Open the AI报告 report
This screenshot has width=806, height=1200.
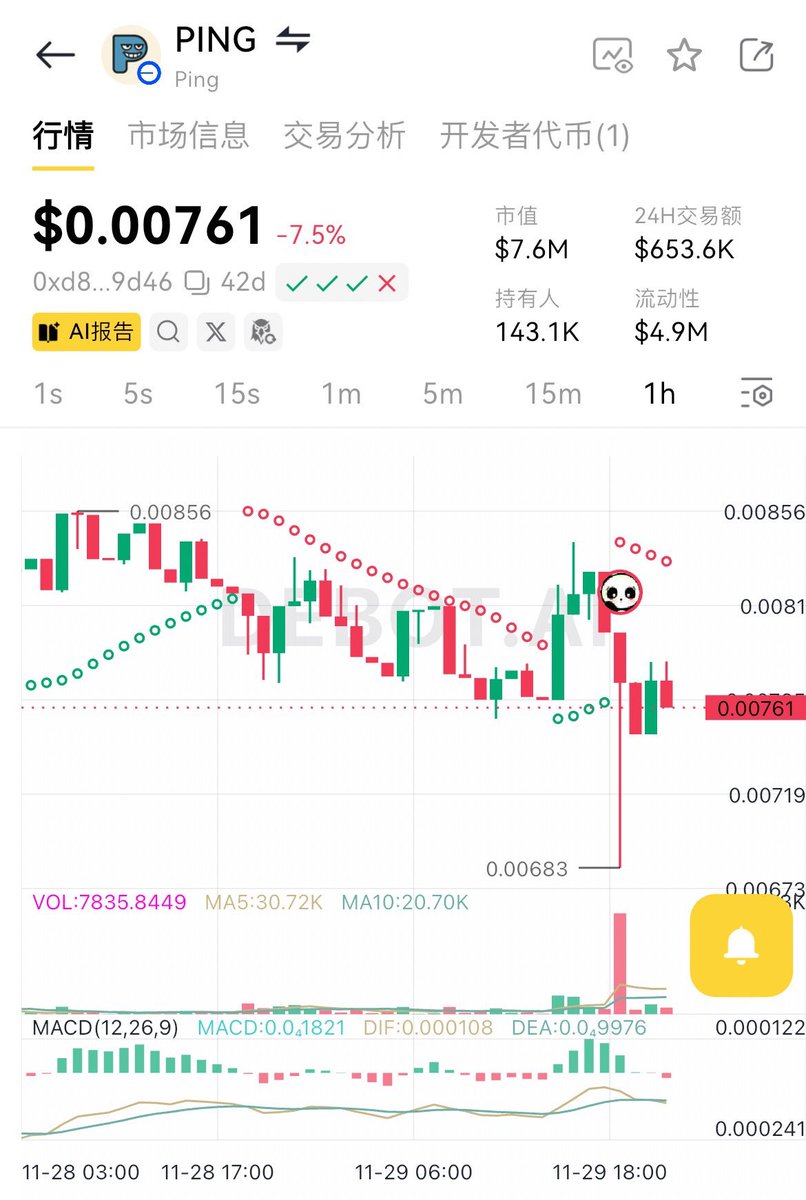coord(86,332)
